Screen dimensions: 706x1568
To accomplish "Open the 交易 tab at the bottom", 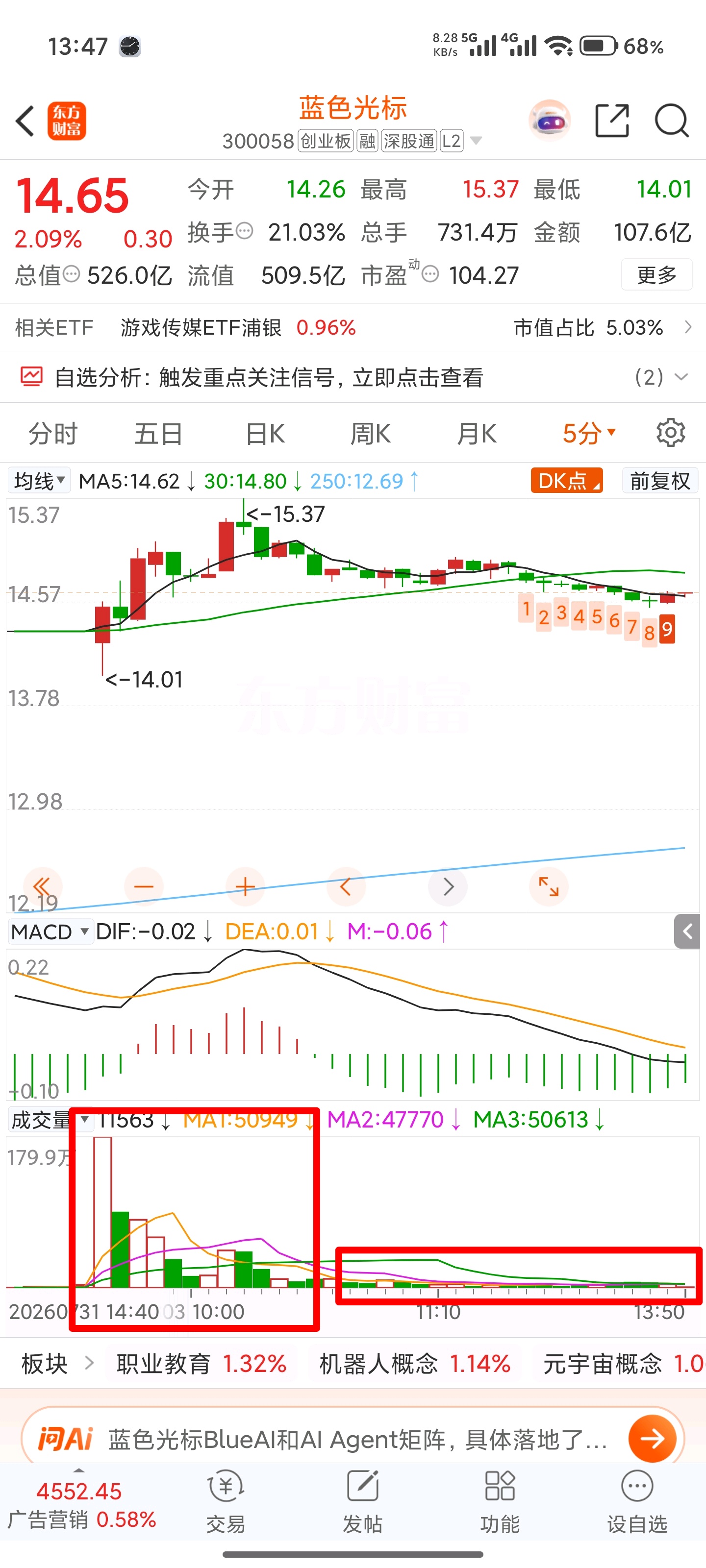I will [x=226, y=1500].
